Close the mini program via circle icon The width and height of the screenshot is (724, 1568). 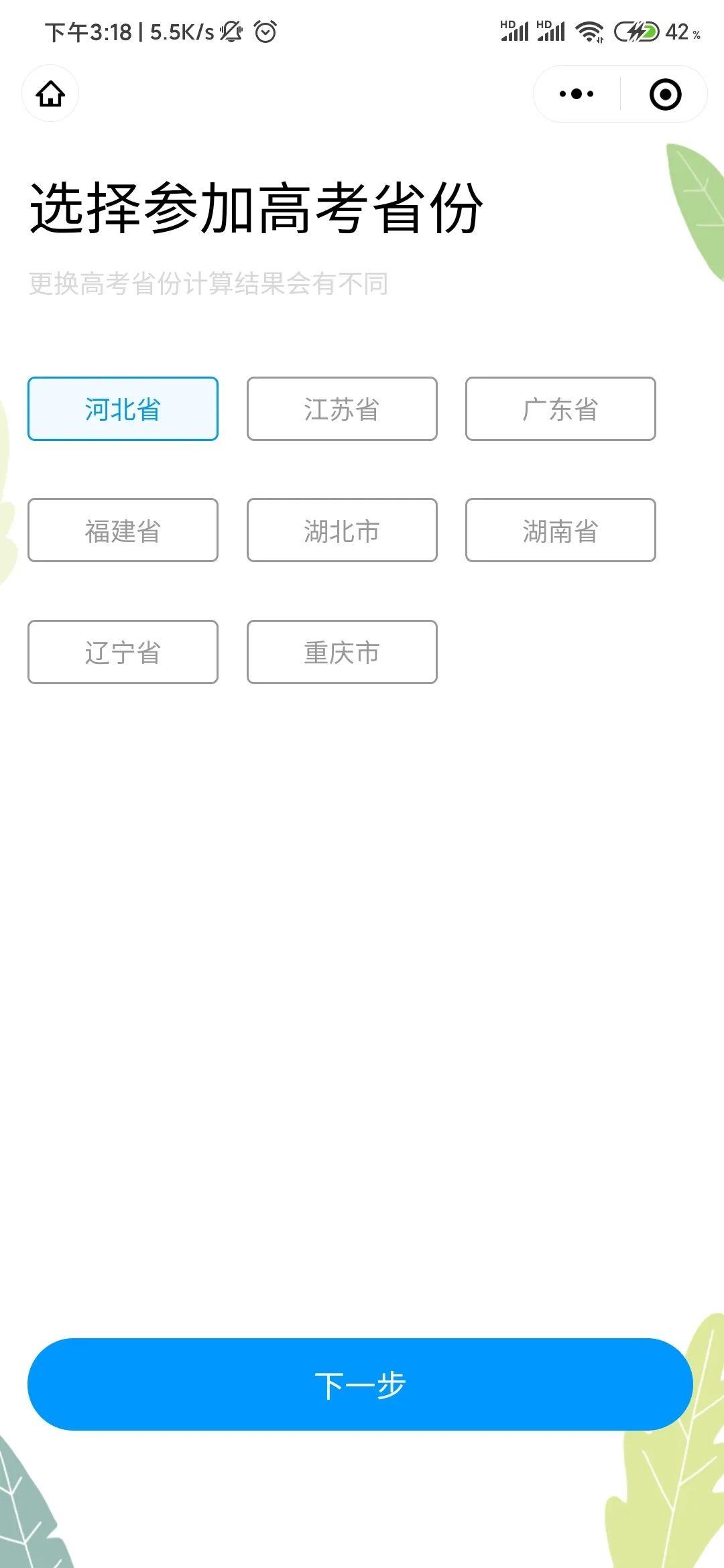click(665, 94)
